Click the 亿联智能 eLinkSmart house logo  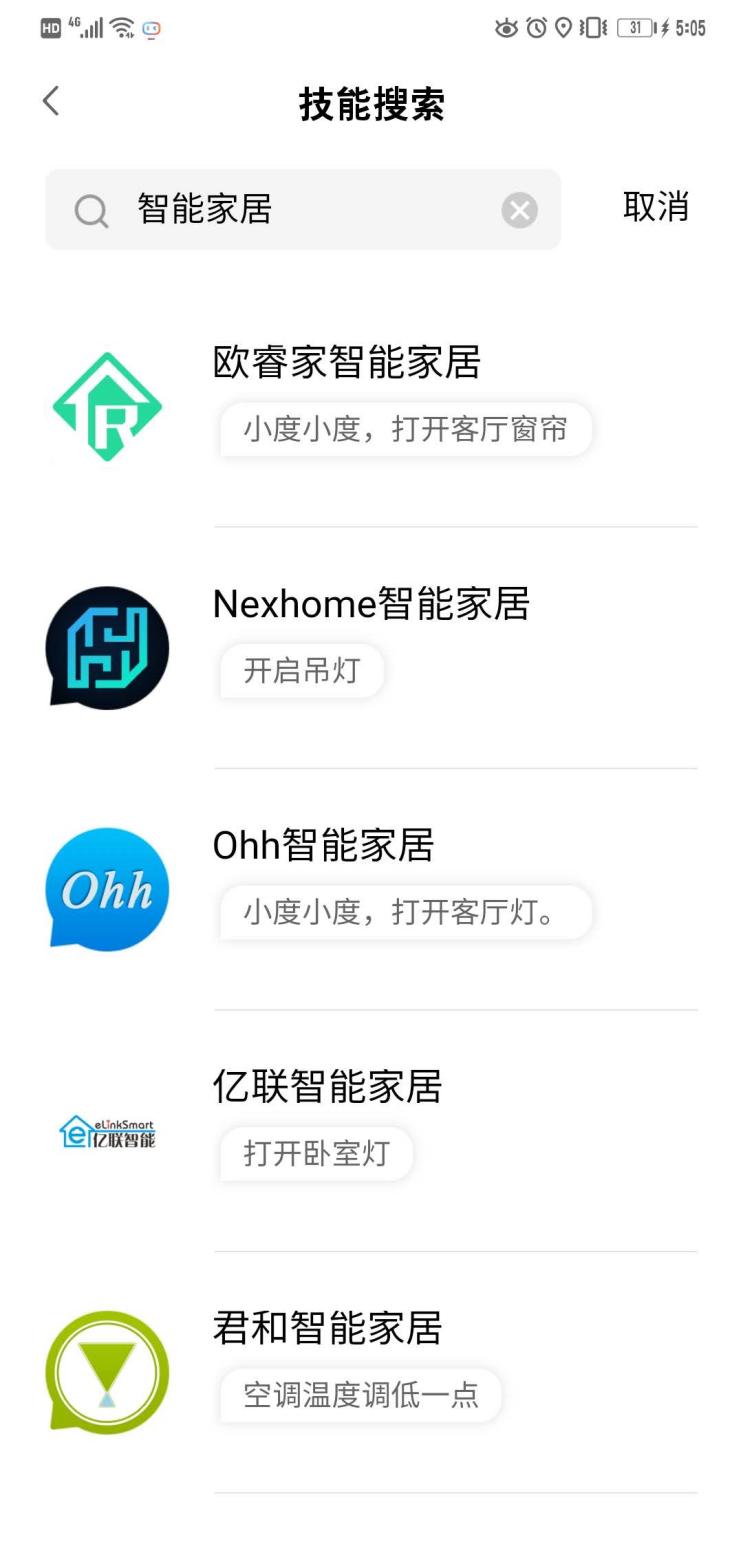coord(107,1131)
